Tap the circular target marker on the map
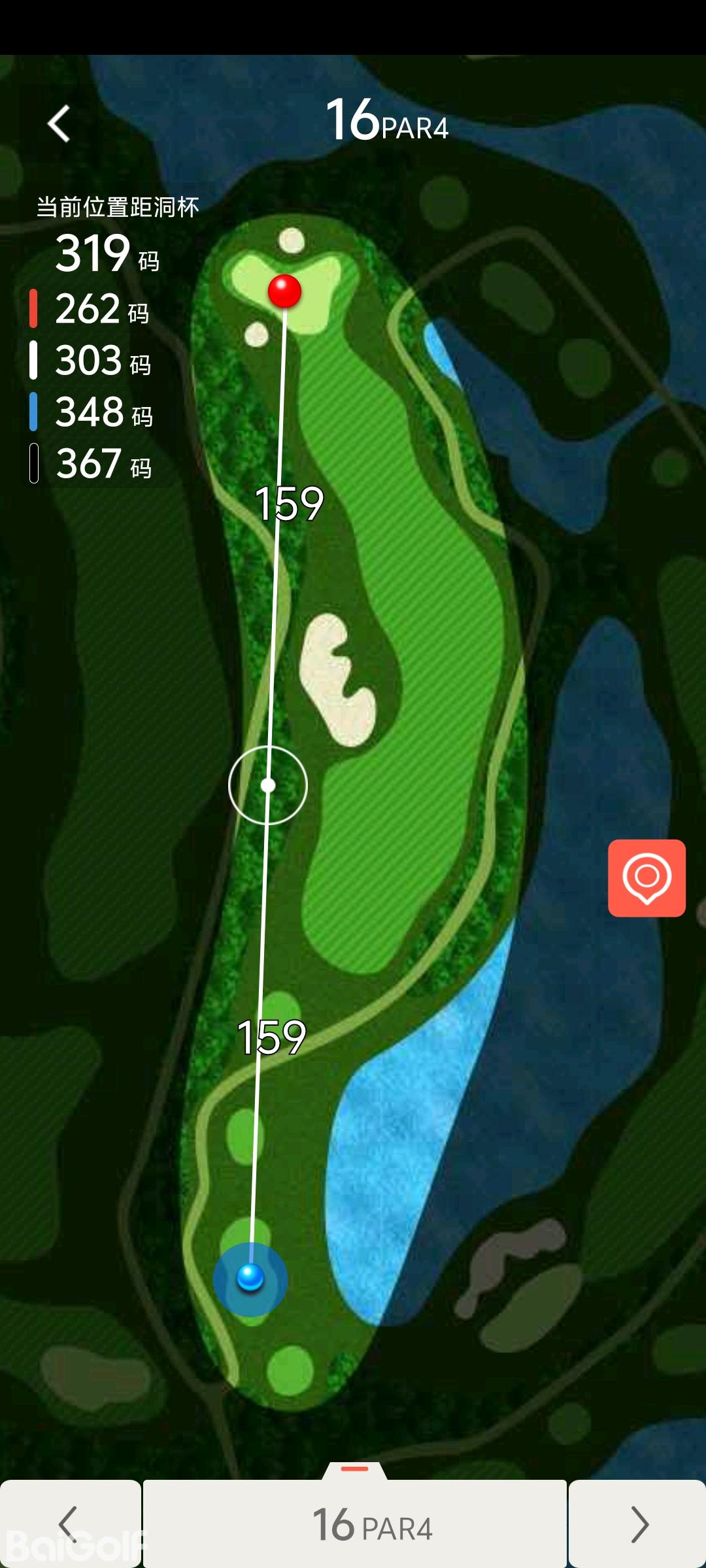706x1568 pixels. [268, 785]
